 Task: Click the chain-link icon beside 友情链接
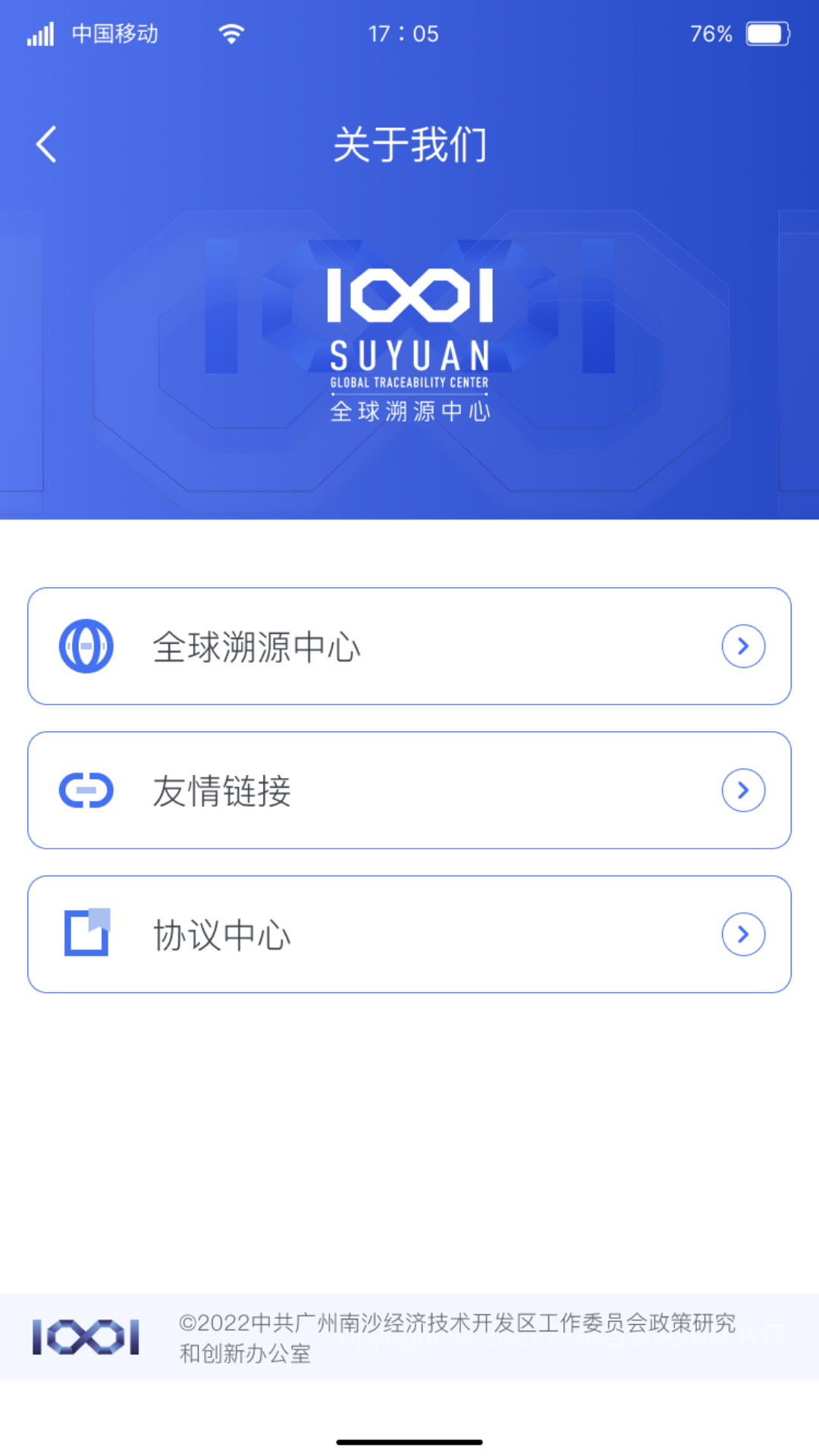pyautogui.click(x=85, y=789)
